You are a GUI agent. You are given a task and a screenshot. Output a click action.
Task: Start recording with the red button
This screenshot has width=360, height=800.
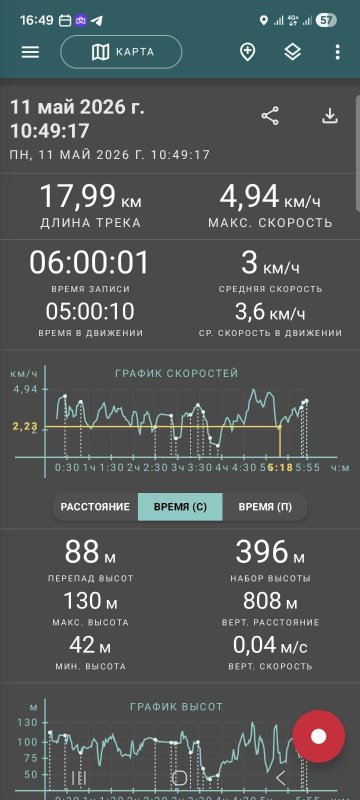[x=319, y=736]
